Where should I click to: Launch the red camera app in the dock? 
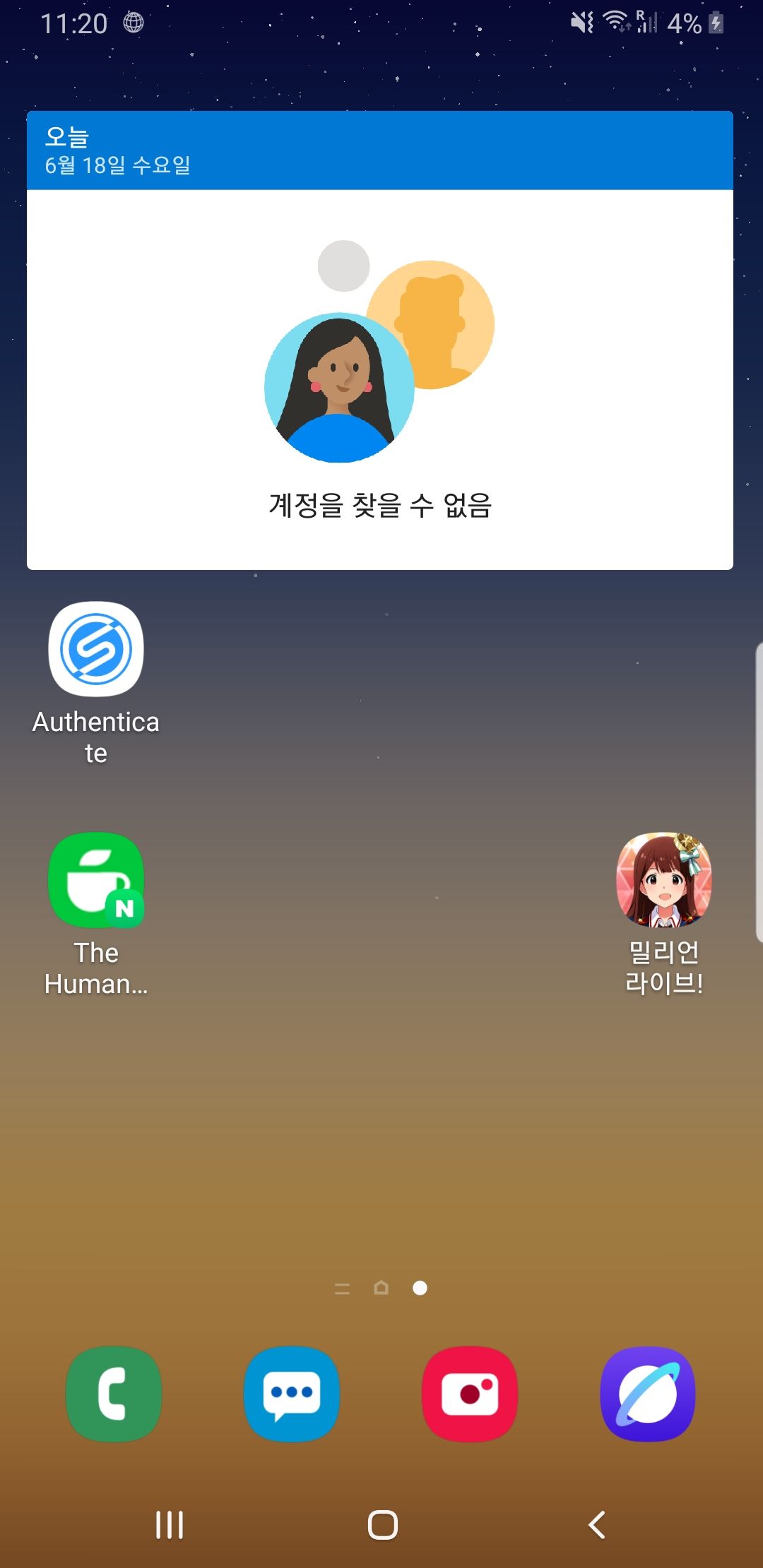tap(470, 1394)
